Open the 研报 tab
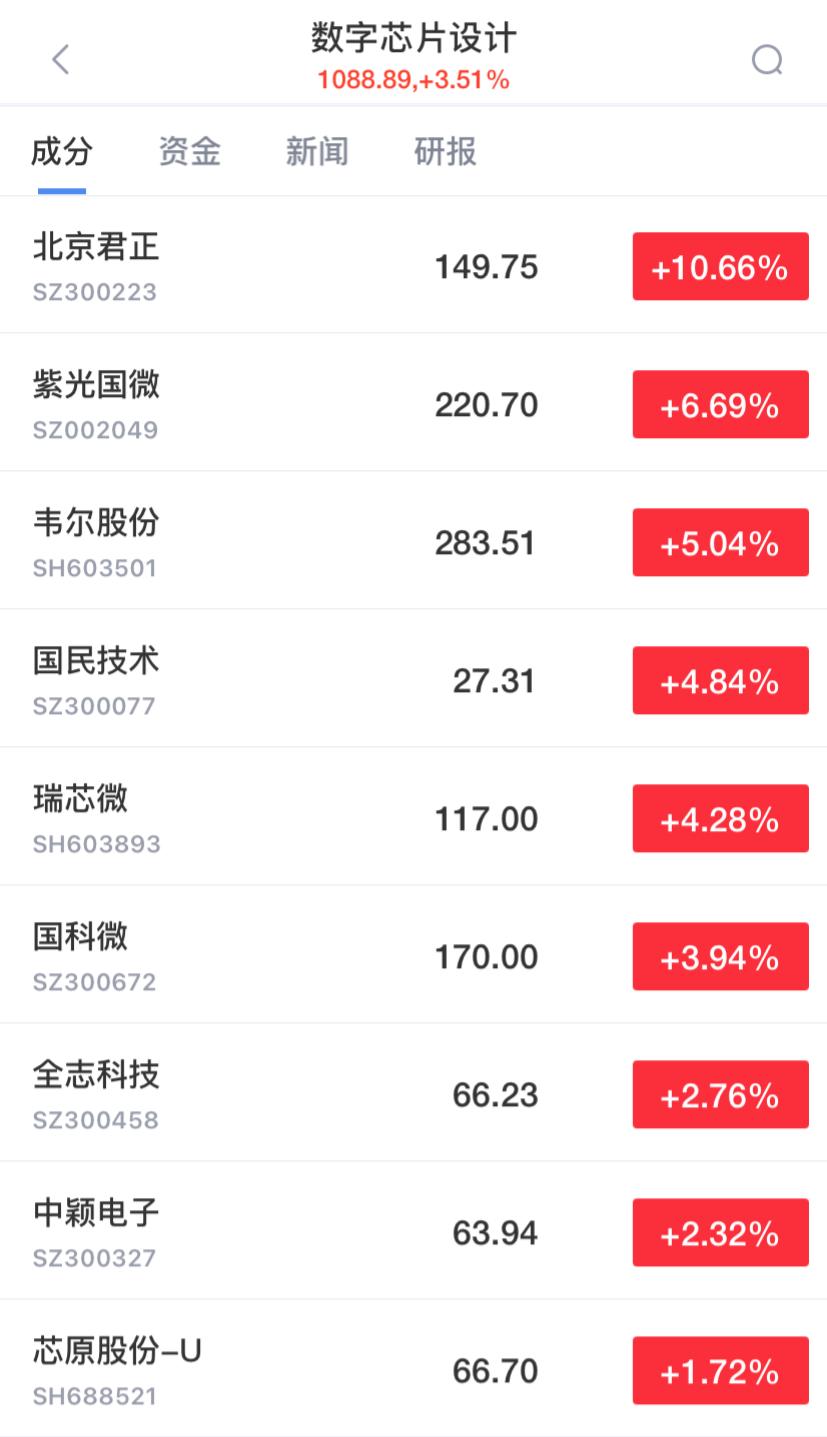This screenshot has height=1437, width=827. tap(445, 152)
